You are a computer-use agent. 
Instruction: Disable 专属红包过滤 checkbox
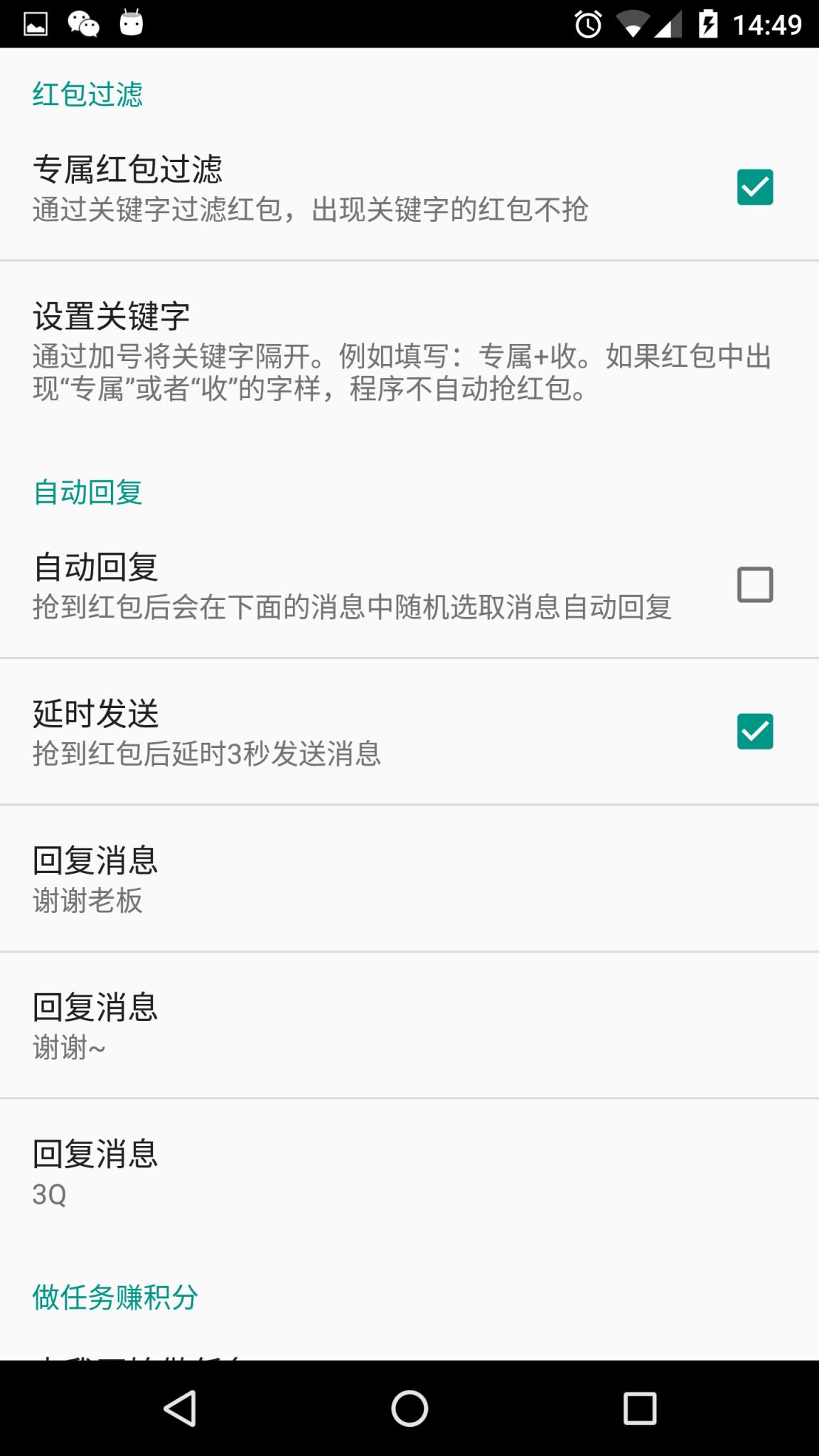click(755, 187)
